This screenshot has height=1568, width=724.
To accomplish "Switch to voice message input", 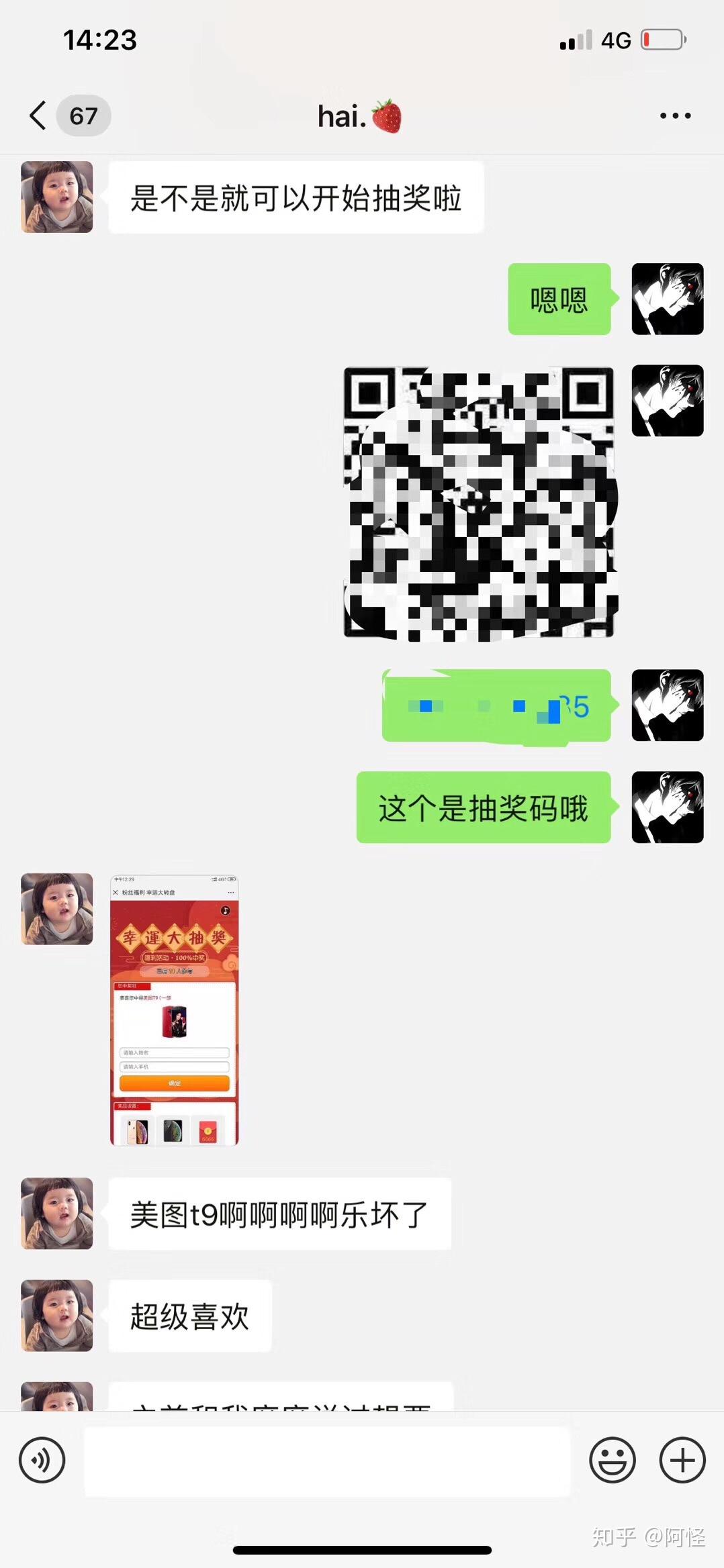I will point(42,1460).
